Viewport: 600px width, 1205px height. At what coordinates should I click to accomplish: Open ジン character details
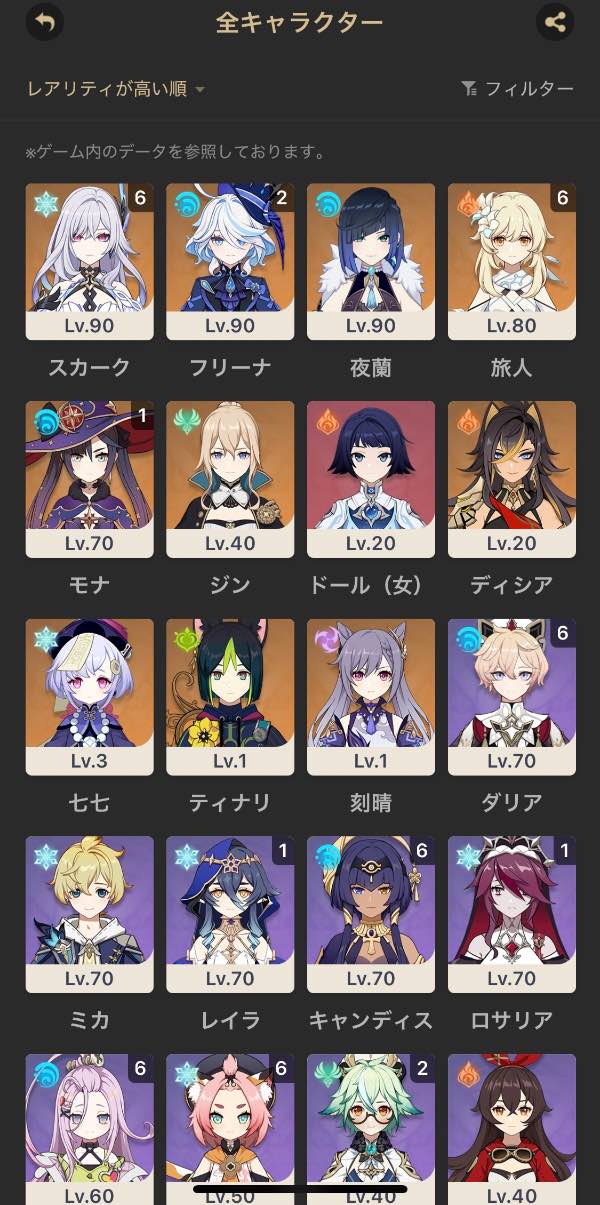pos(230,479)
